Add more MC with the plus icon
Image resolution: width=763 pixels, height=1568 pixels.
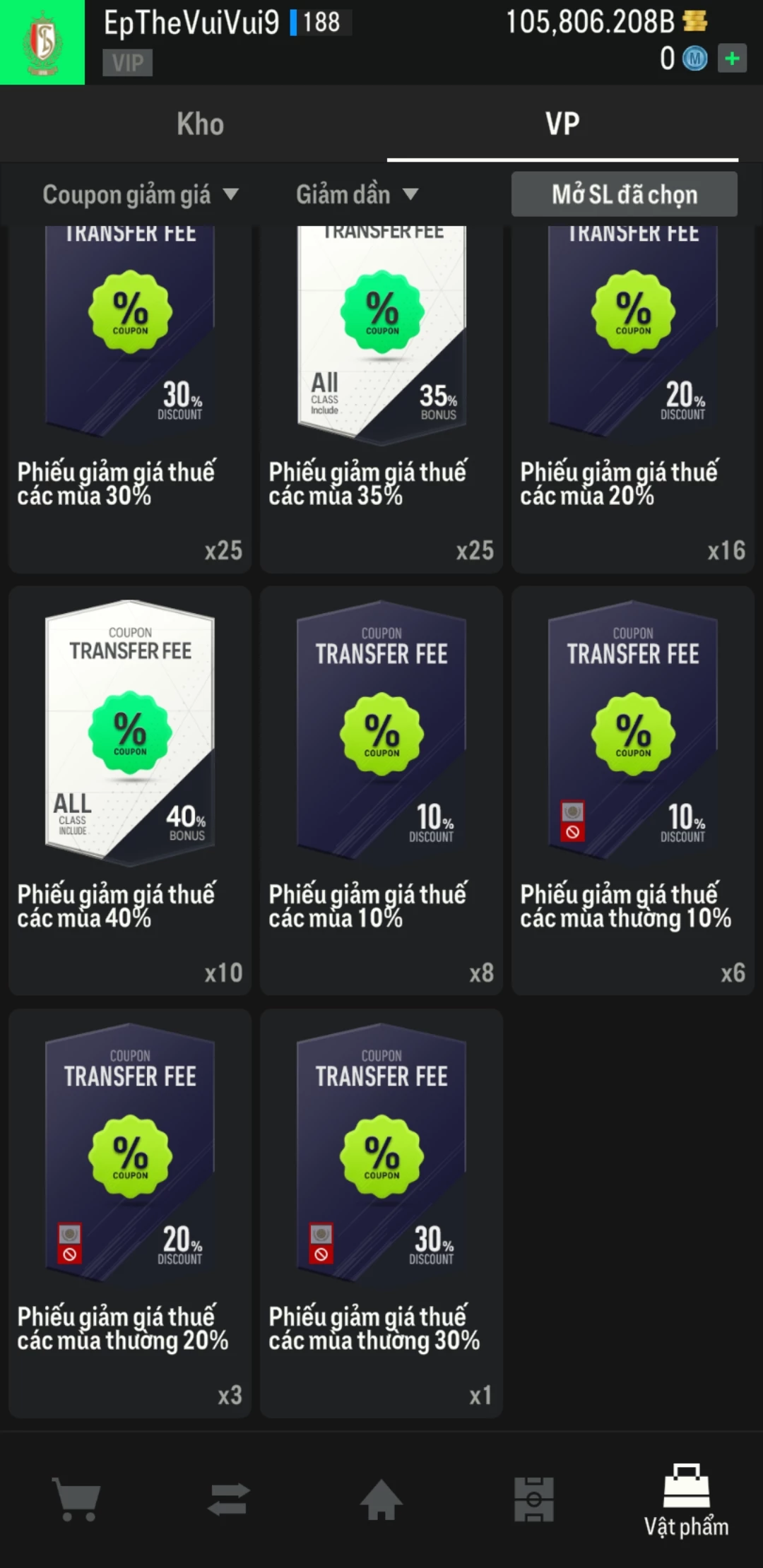click(732, 59)
